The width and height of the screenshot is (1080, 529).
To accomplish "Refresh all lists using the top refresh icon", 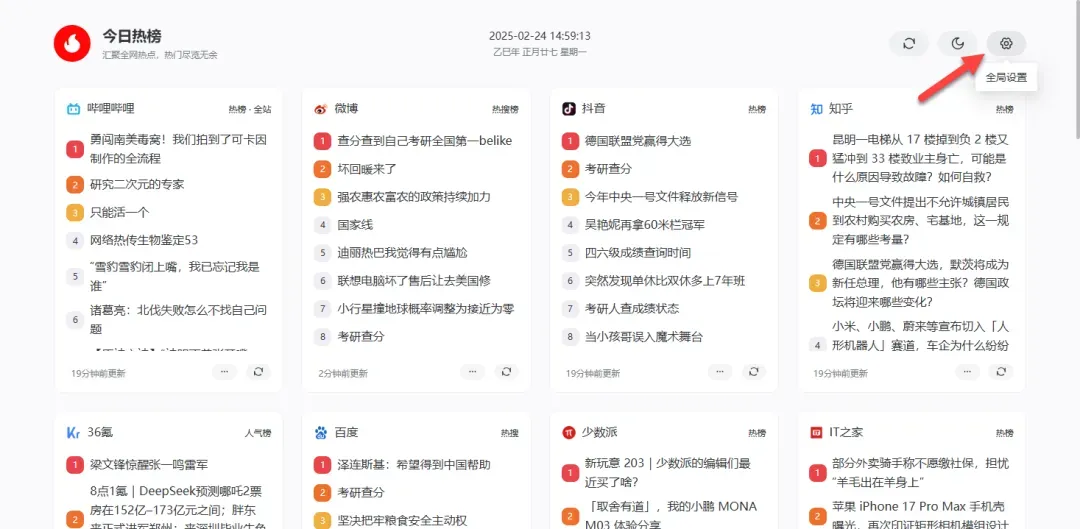I will point(908,43).
